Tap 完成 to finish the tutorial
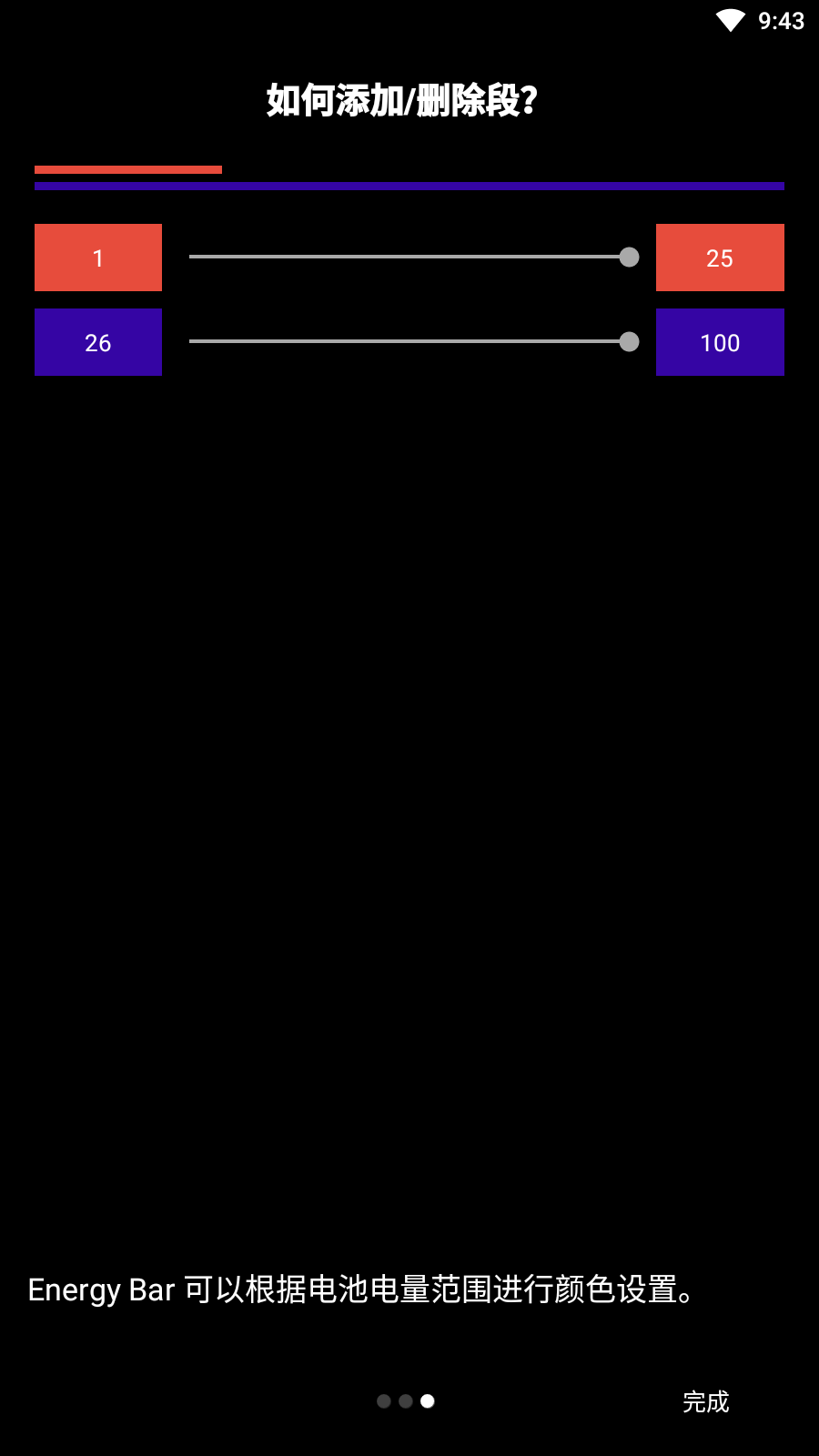Viewport: 819px width, 1456px height. [706, 1401]
